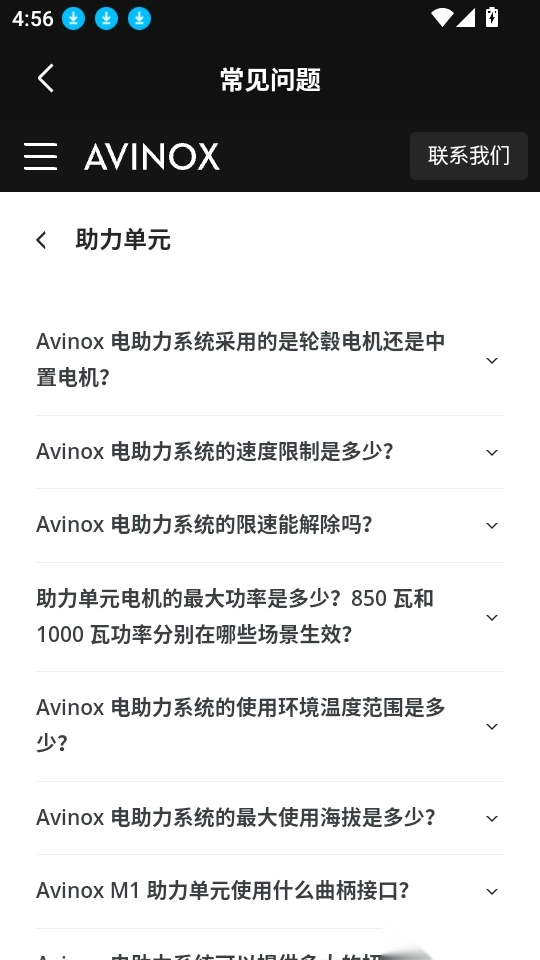The width and height of the screenshot is (540, 960).
Task: Open the hamburger drawer menu
Action: tap(40, 156)
